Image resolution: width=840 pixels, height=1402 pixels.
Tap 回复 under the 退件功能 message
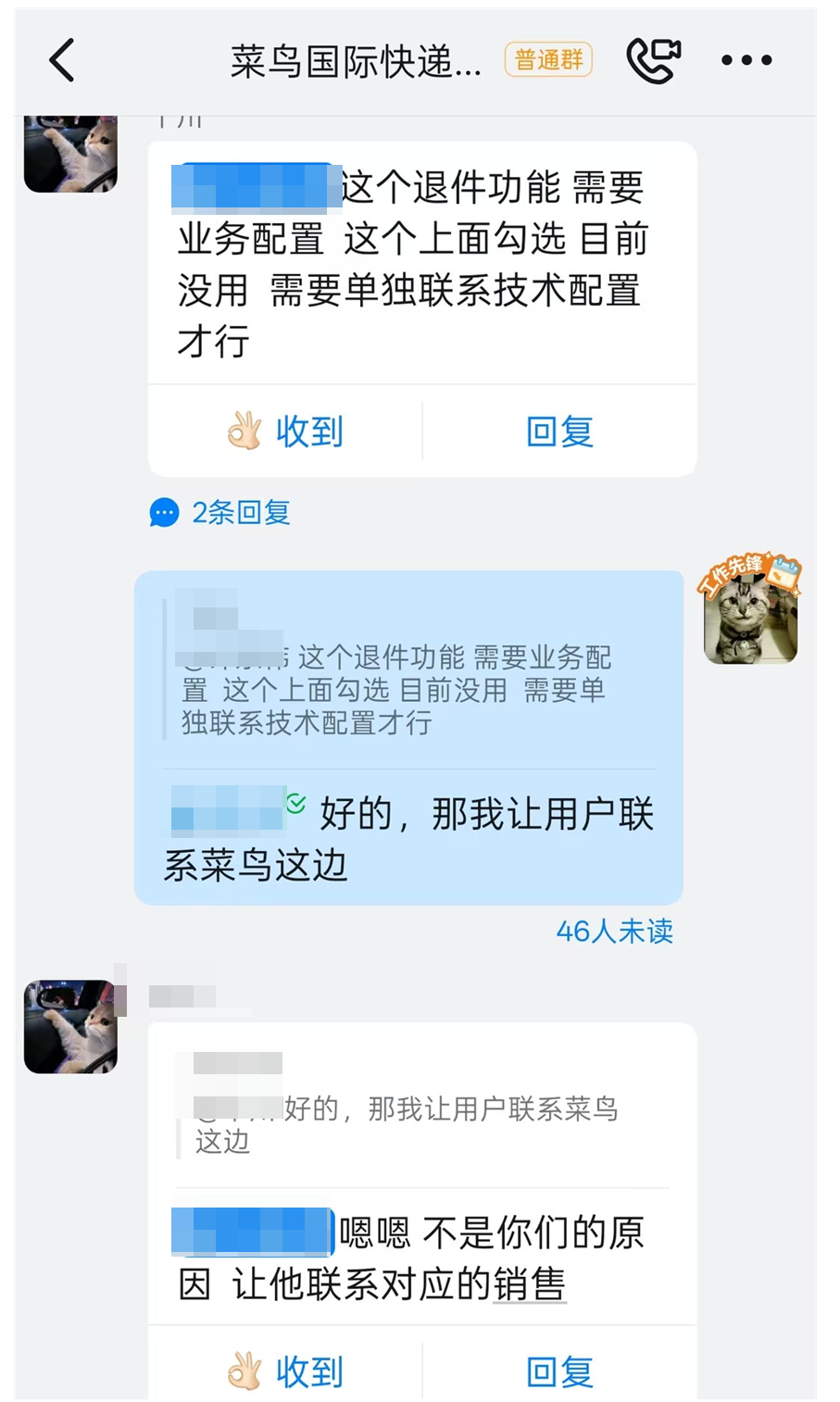(559, 432)
